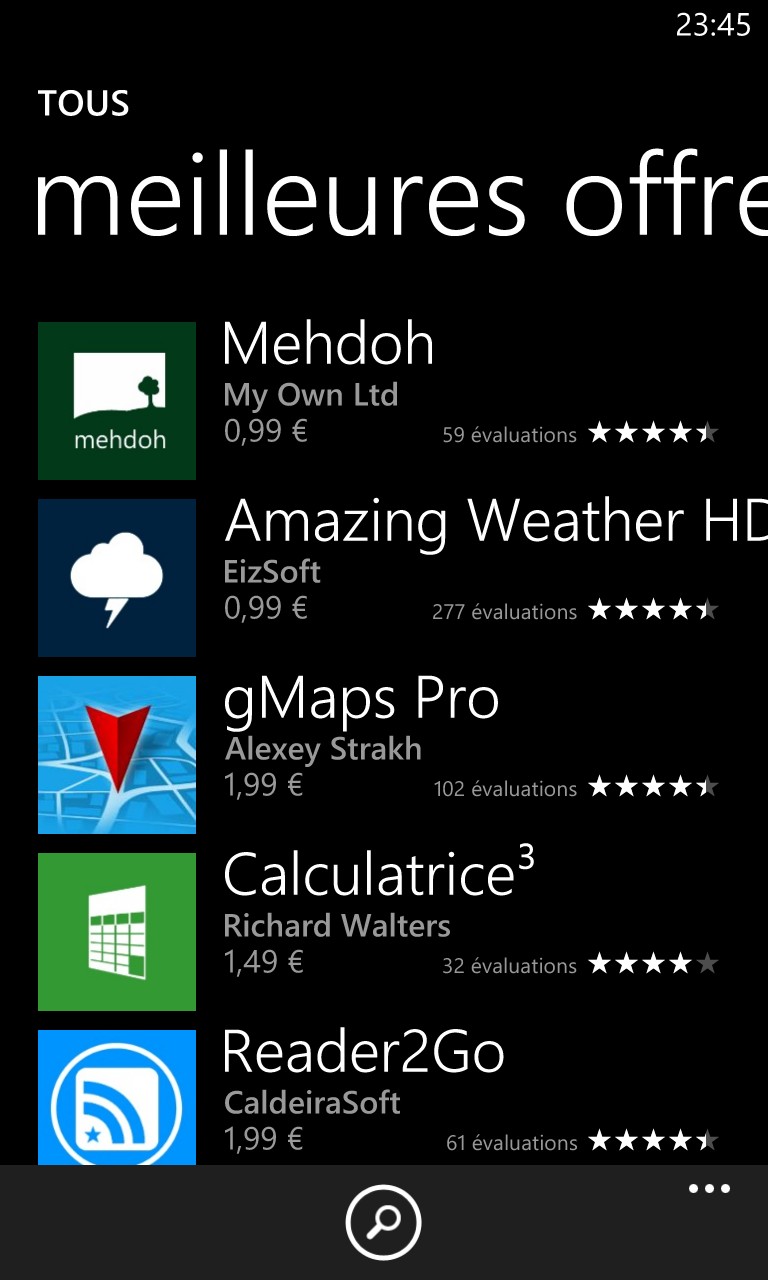
Task: Open the search magnifier in the app bar
Action: point(383,1222)
